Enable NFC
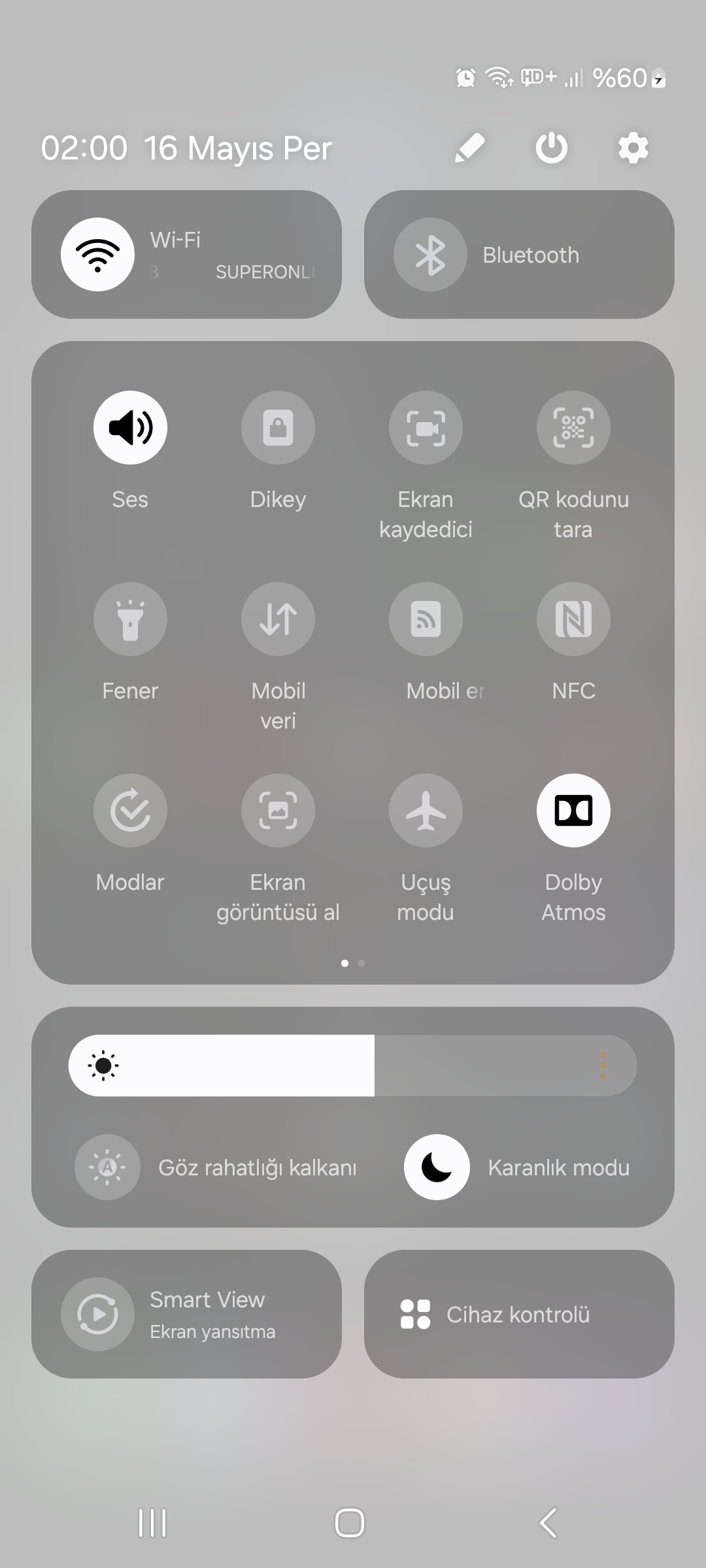Viewport: 706px width, 1568px height. (573, 619)
